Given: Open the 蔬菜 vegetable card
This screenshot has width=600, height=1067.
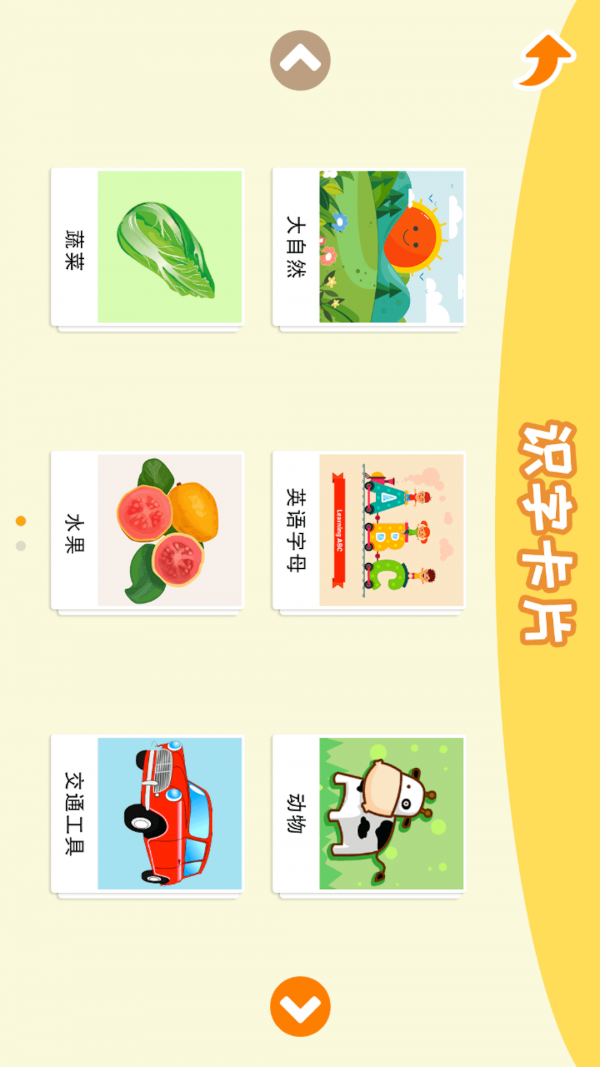Looking at the screenshot, I should tap(148, 247).
